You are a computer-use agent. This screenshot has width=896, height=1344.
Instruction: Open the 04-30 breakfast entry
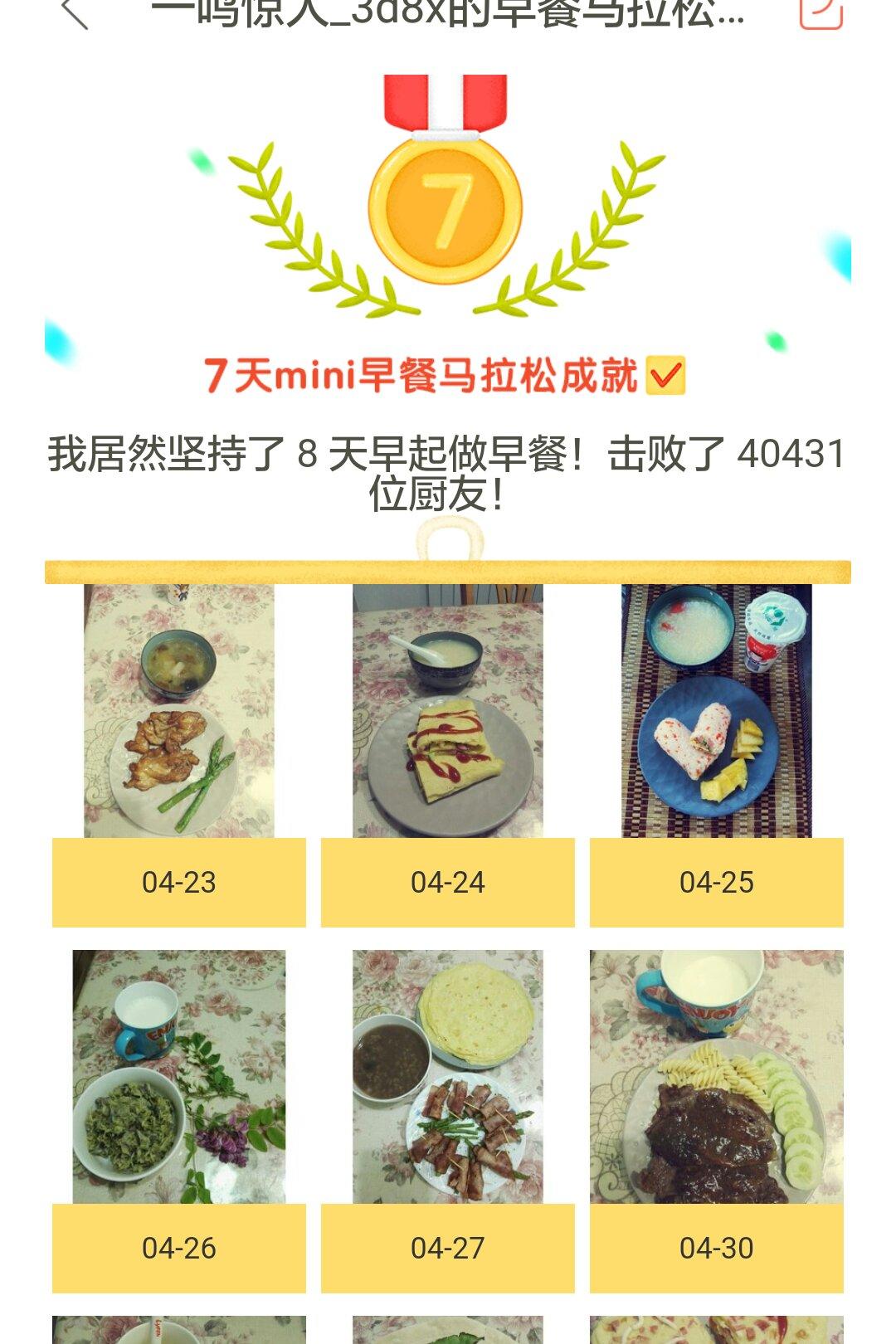point(717,1077)
